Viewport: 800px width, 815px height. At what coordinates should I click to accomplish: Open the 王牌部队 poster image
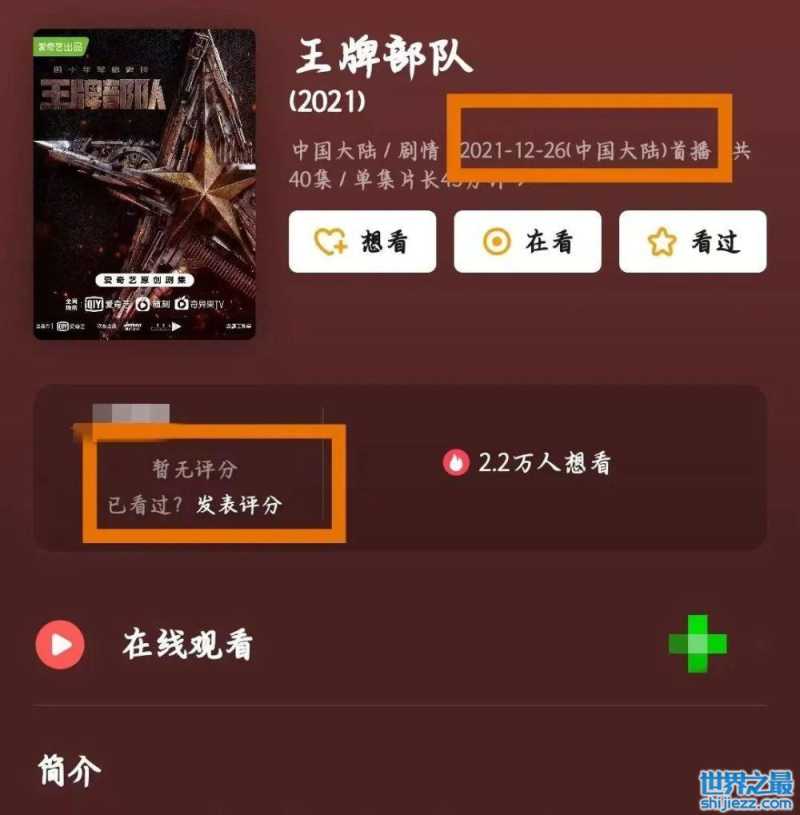144,185
